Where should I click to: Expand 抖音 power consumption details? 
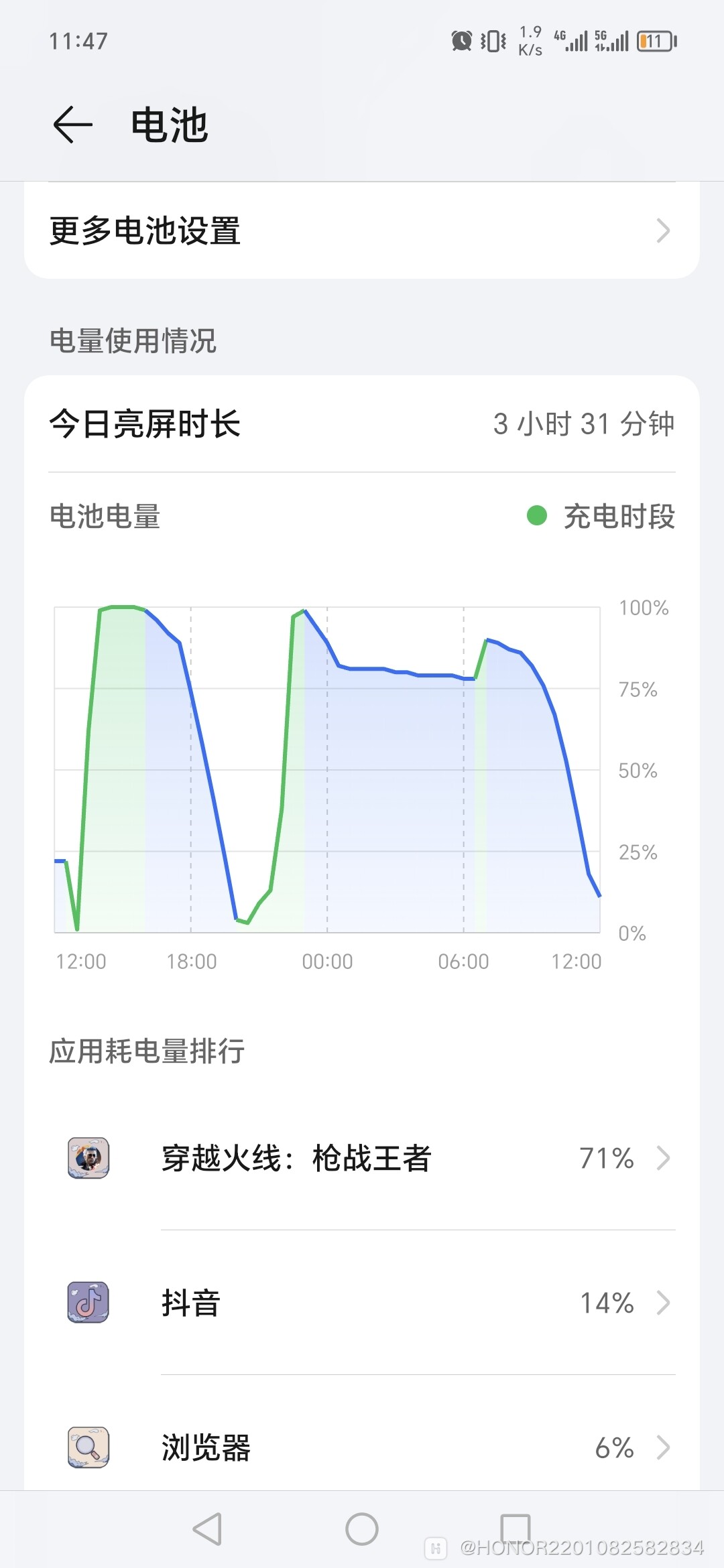(663, 1302)
